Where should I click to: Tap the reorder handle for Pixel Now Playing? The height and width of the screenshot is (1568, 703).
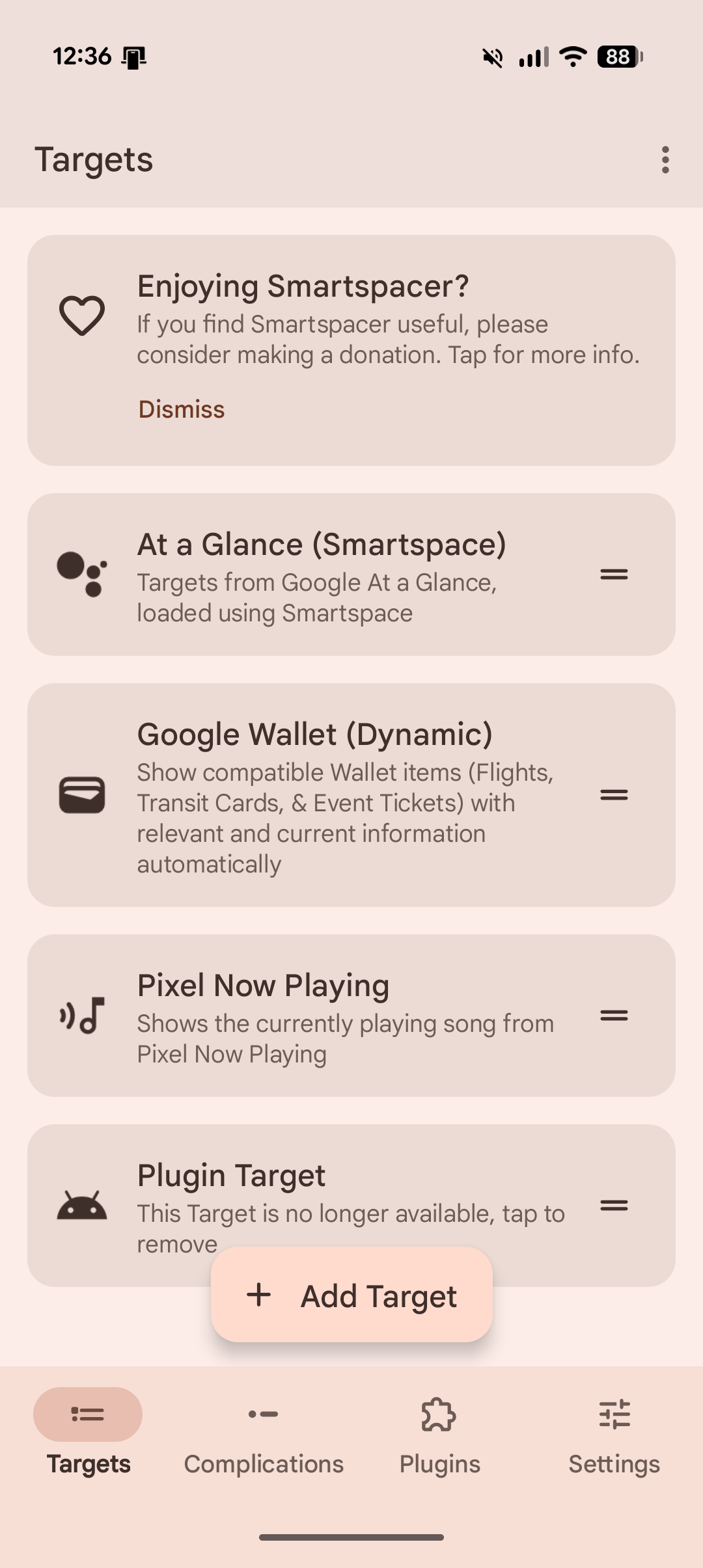tap(614, 1016)
